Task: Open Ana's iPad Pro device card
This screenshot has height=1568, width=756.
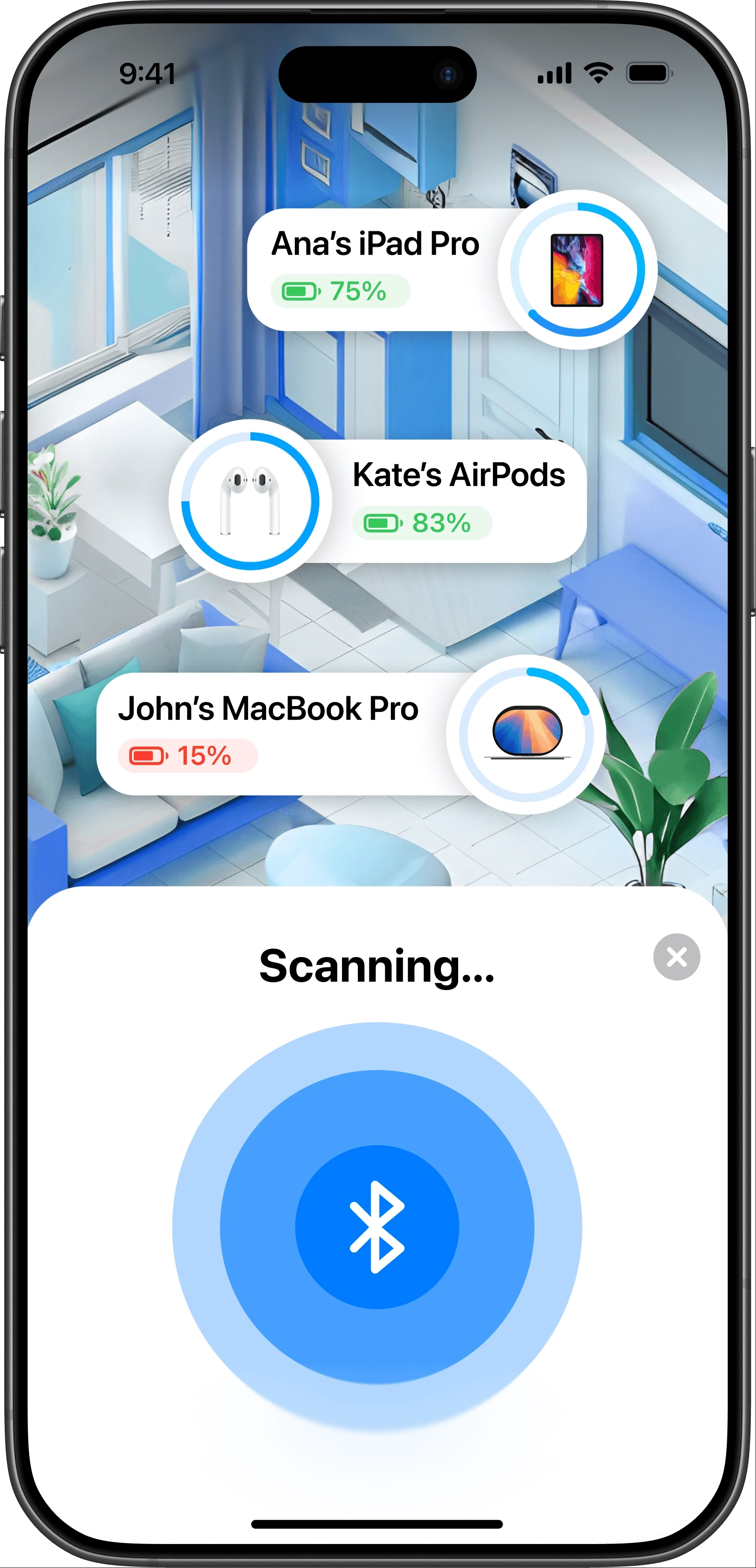Action: tap(452, 269)
